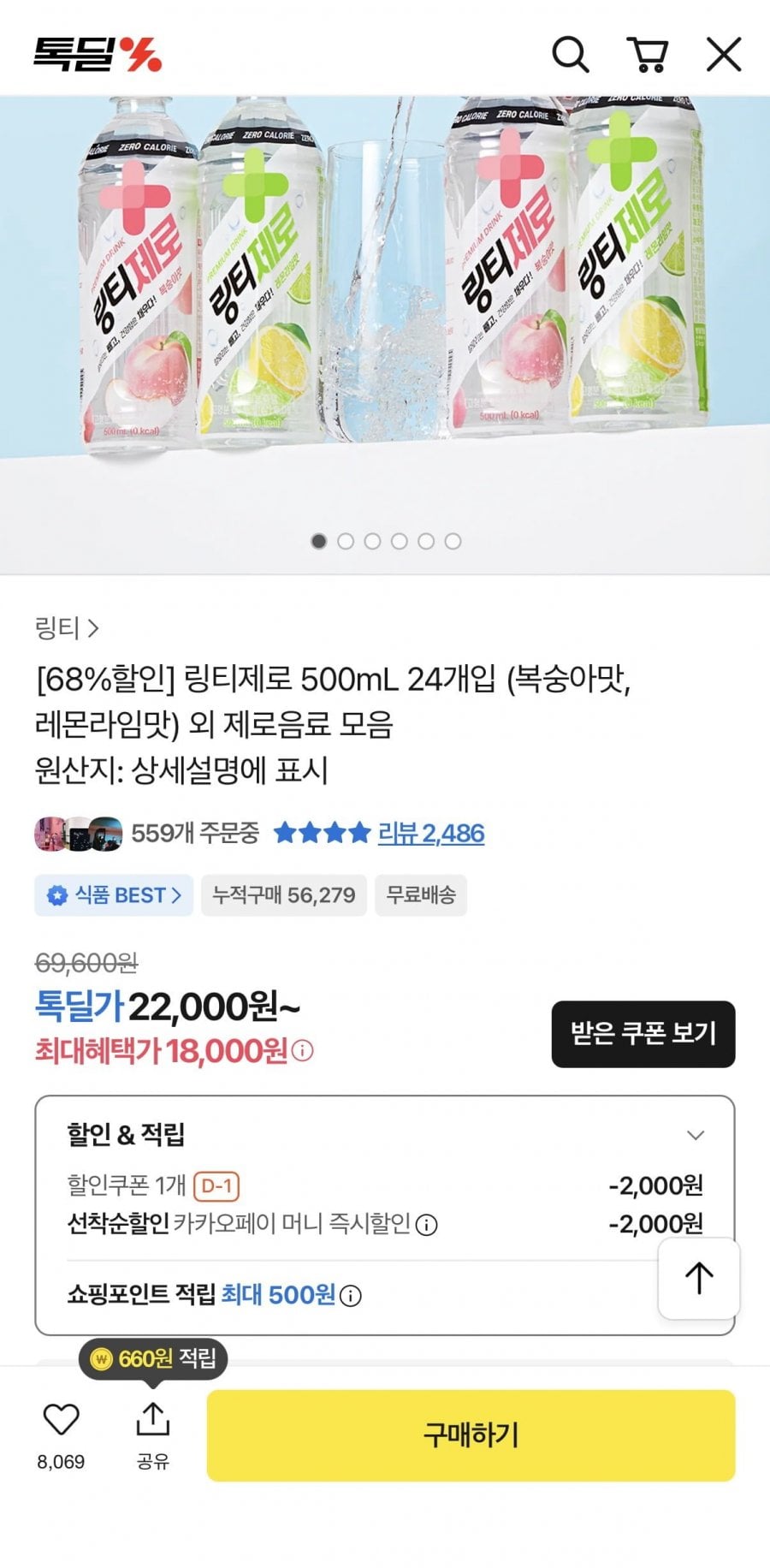Tap the yellow 구매하기 button
The image size is (770, 1568).
pos(471,1435)
